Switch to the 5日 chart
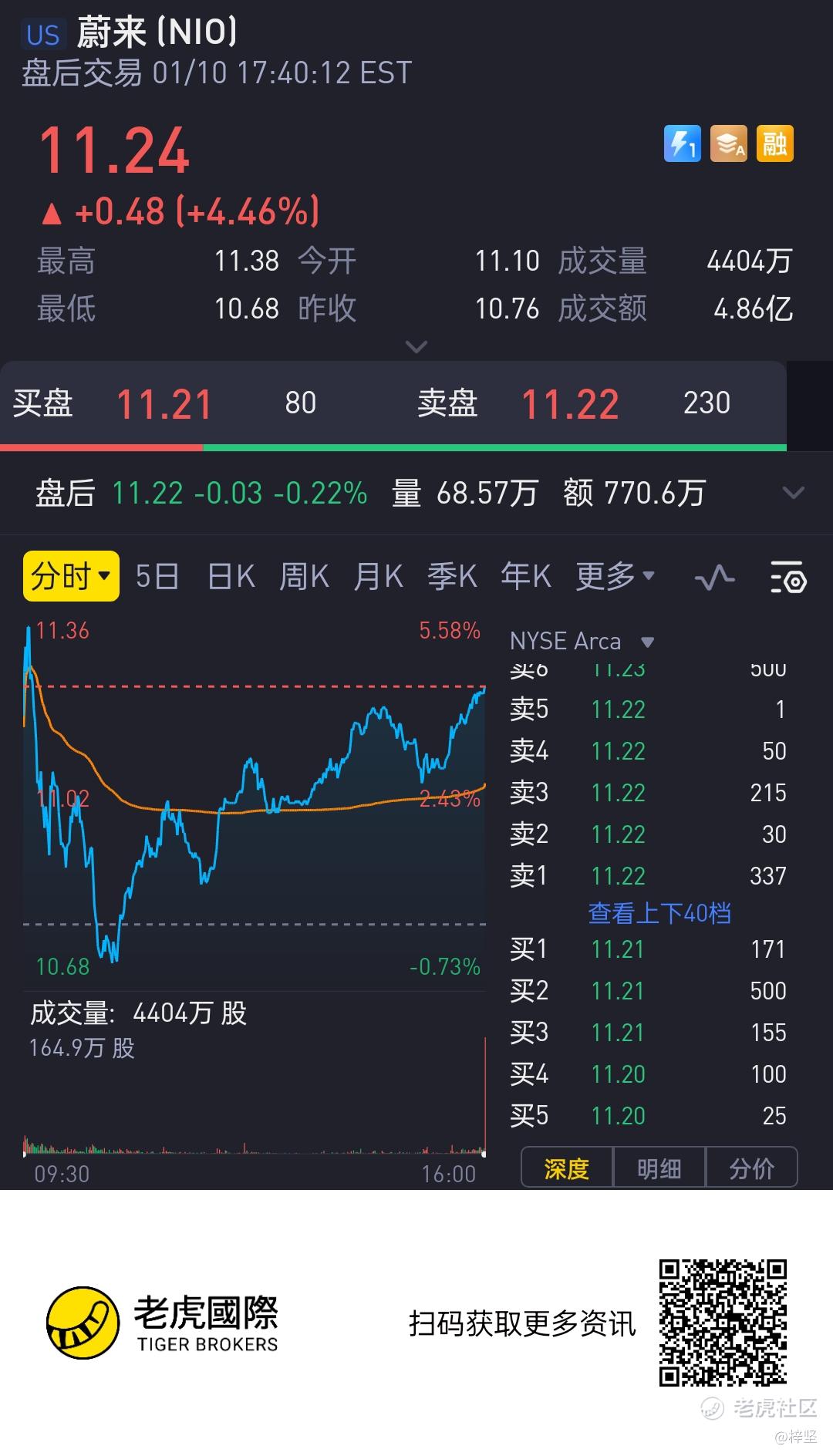The height and width of the screenshot is (1456, 833). 157,576
